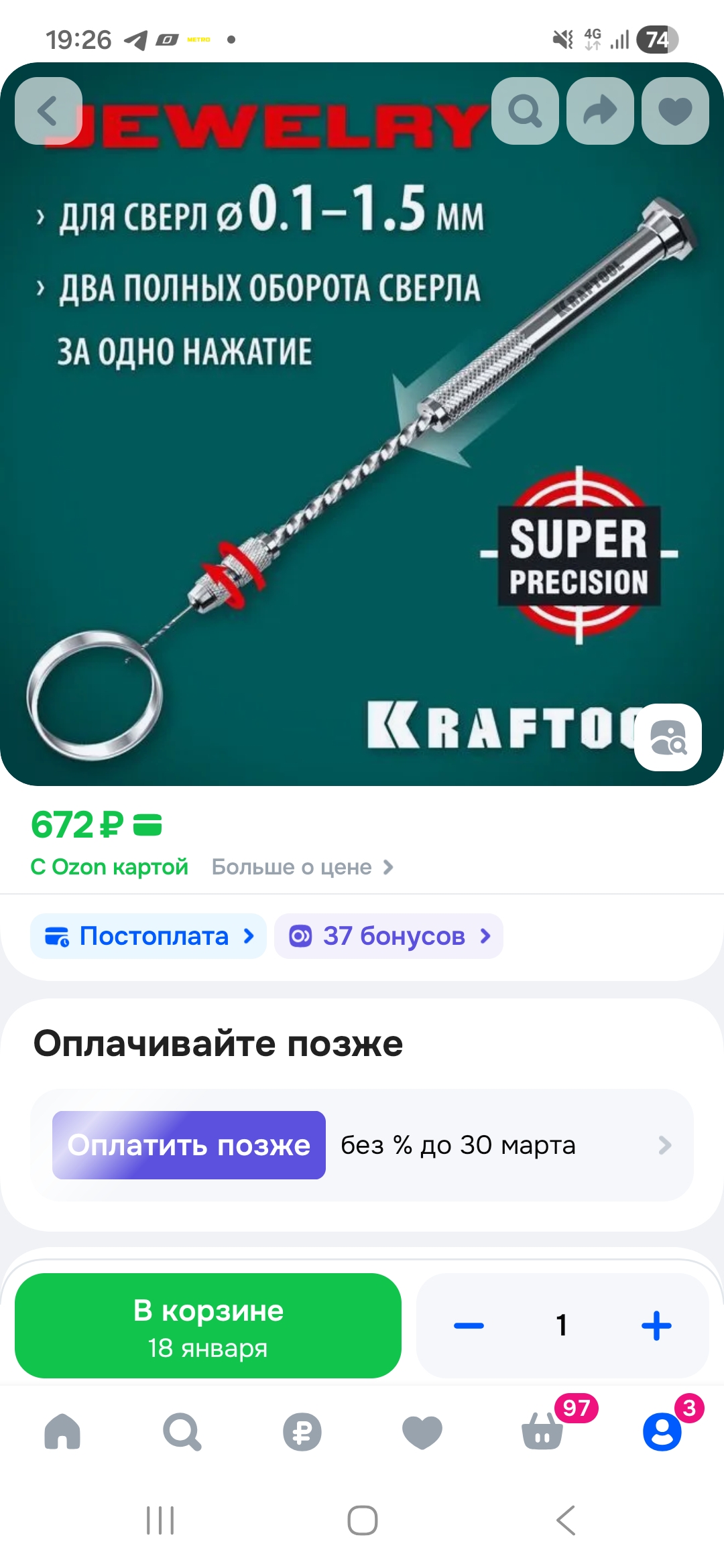Decrease the quantity with the minus

point(469,1325)
